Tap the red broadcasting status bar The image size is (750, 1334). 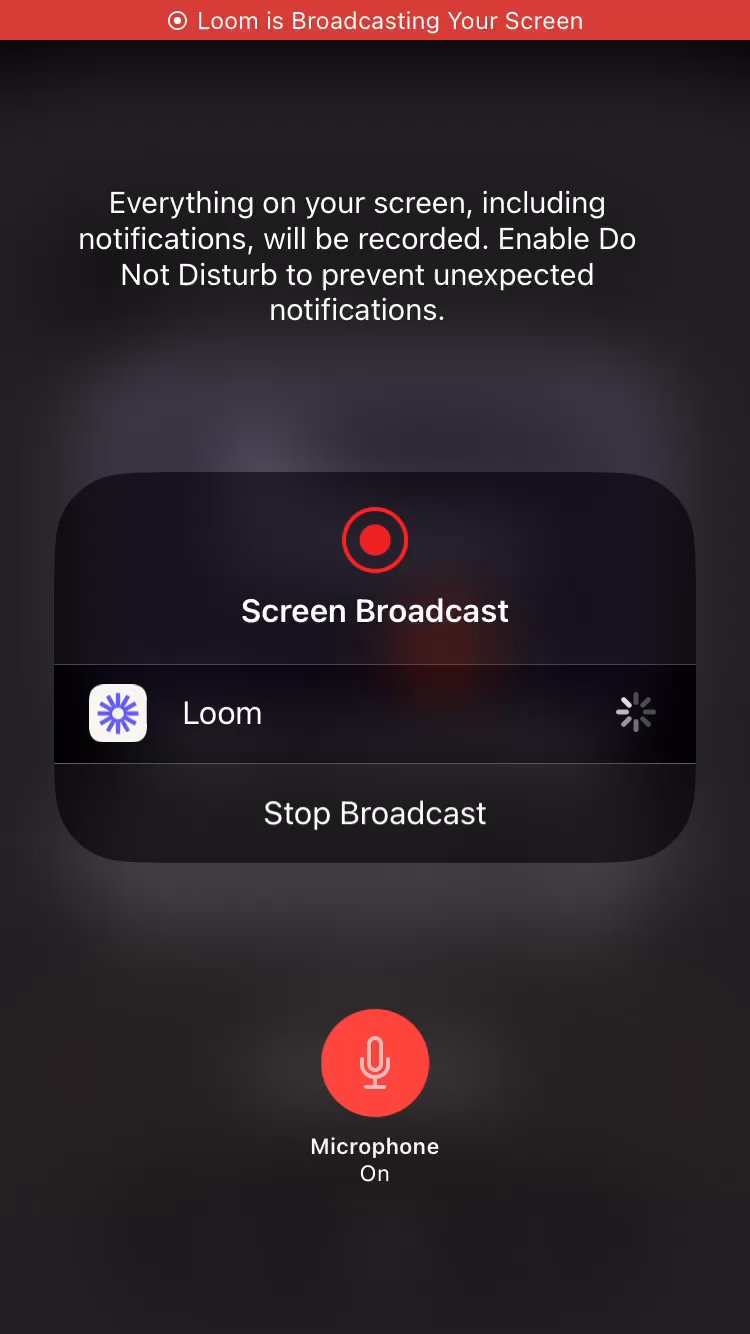pos(375,20)
